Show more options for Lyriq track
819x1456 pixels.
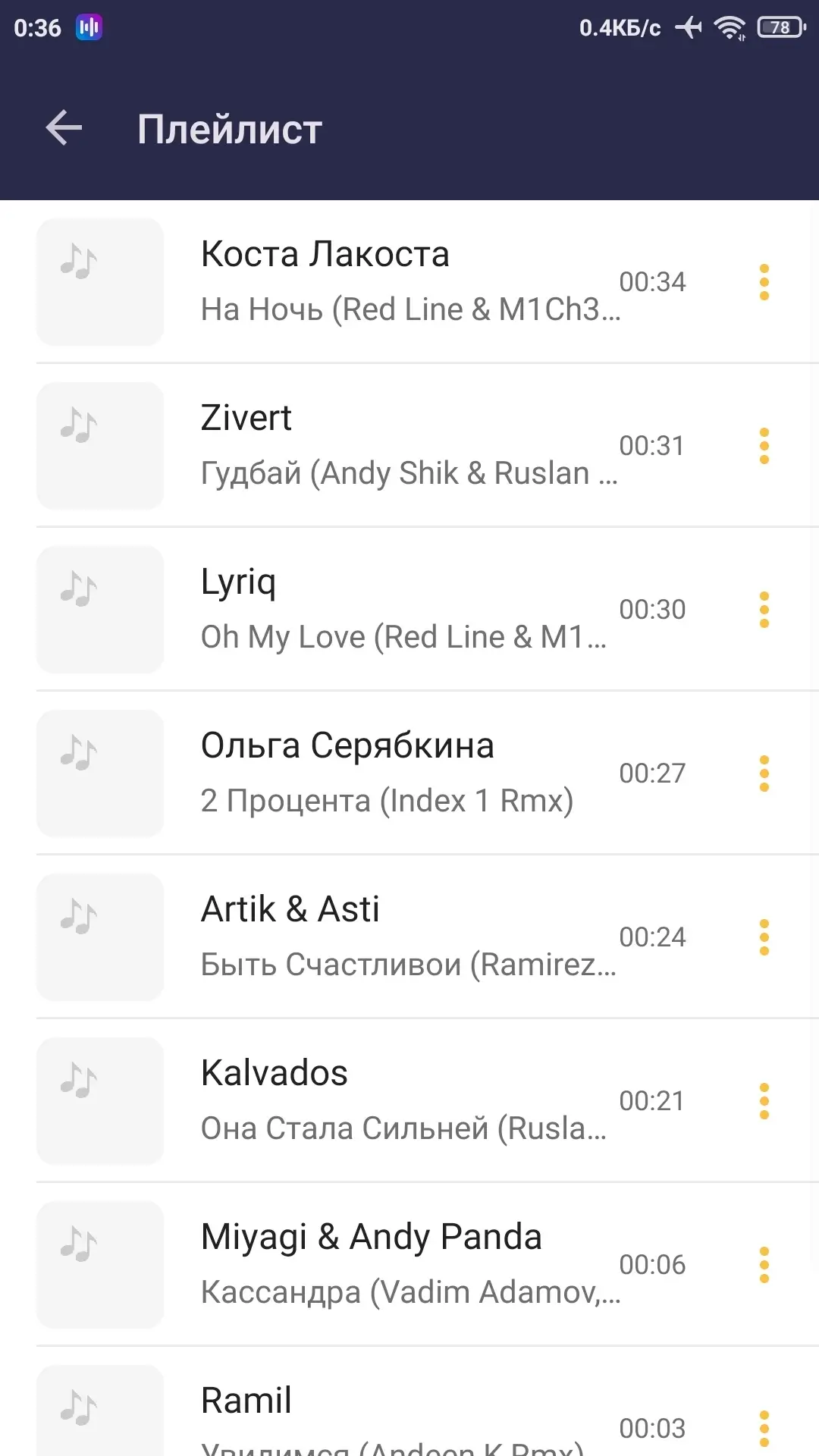[764, 610]
